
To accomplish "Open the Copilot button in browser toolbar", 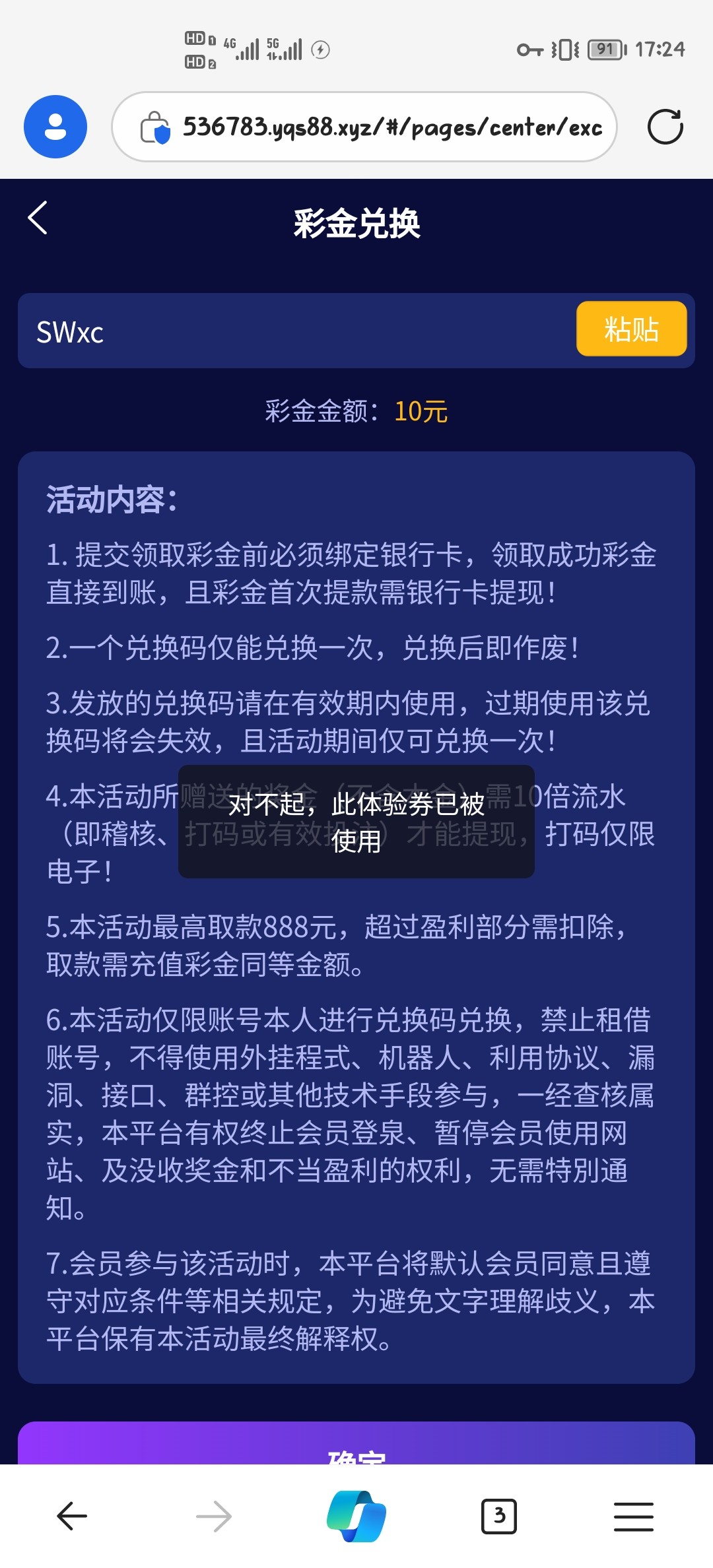I will coord(356,1517).
